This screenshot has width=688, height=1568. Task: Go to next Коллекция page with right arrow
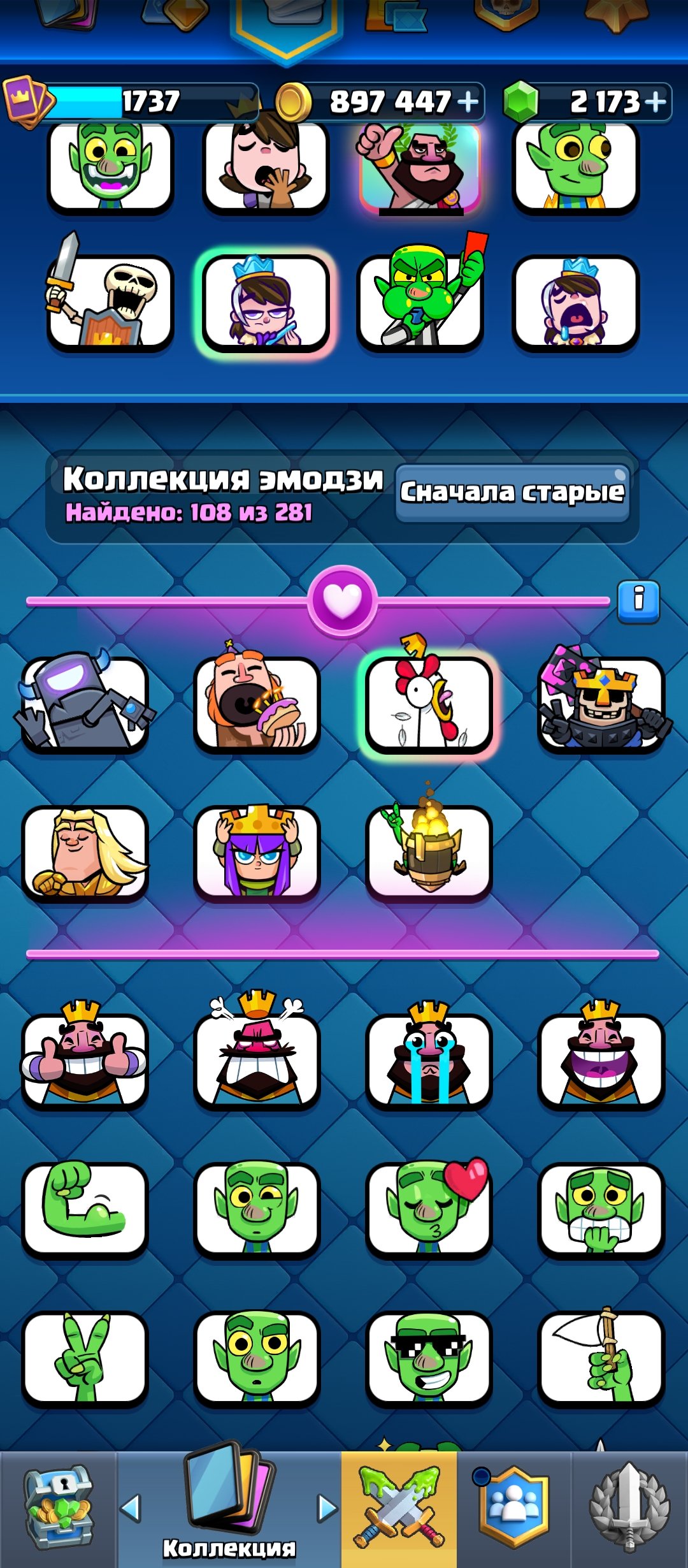click(x=327, y=1509)
